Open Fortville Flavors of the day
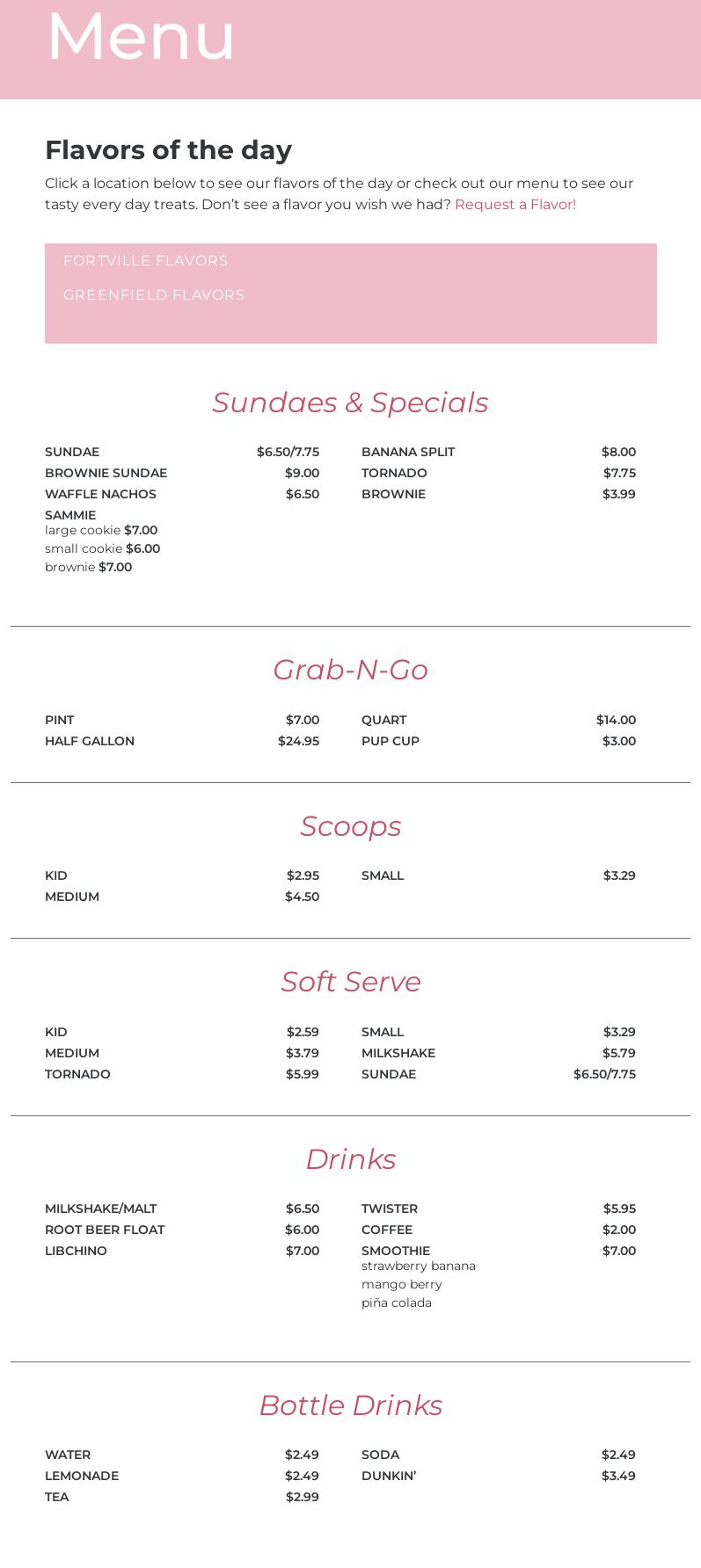The height and width of the screenshot is (1568, 701). 146,261
